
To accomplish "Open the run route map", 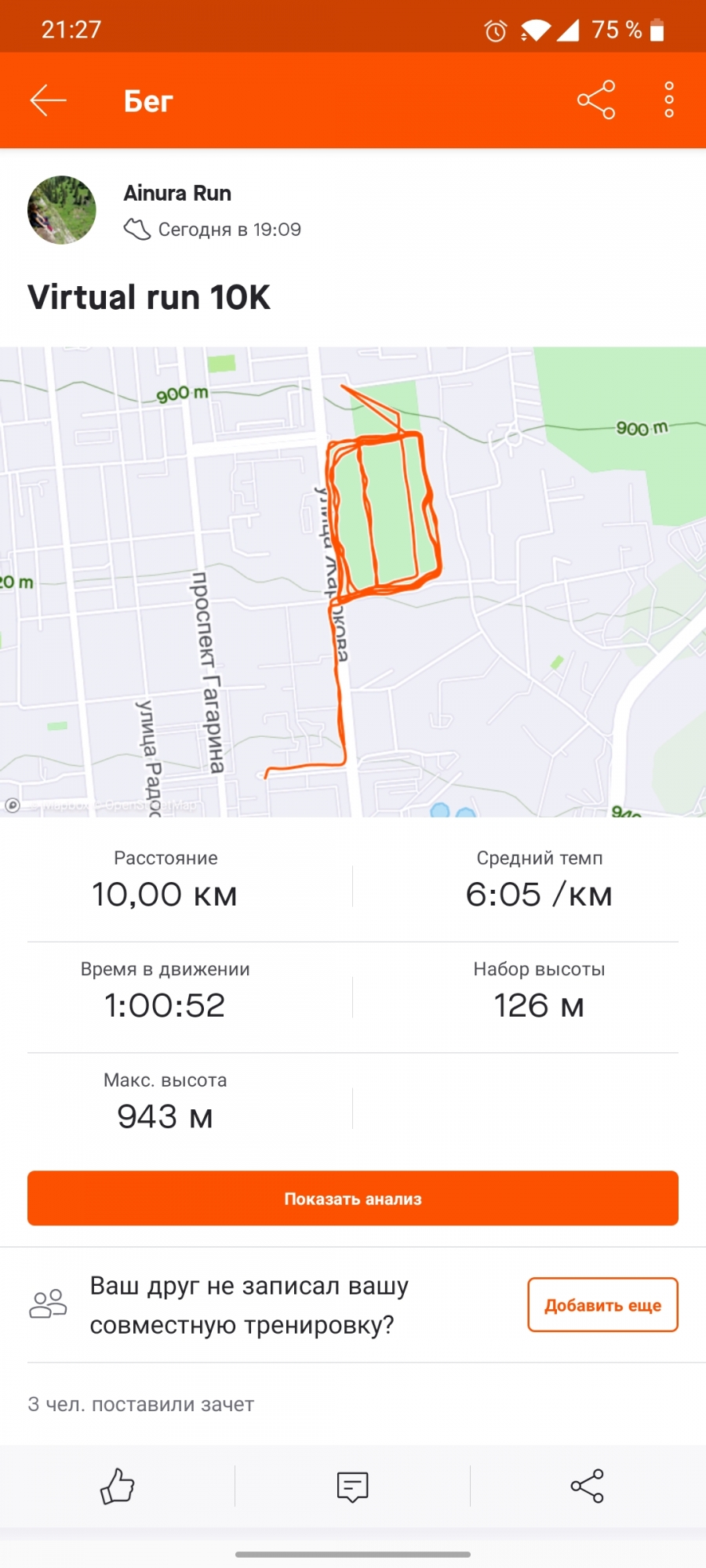I will point(353,582).
